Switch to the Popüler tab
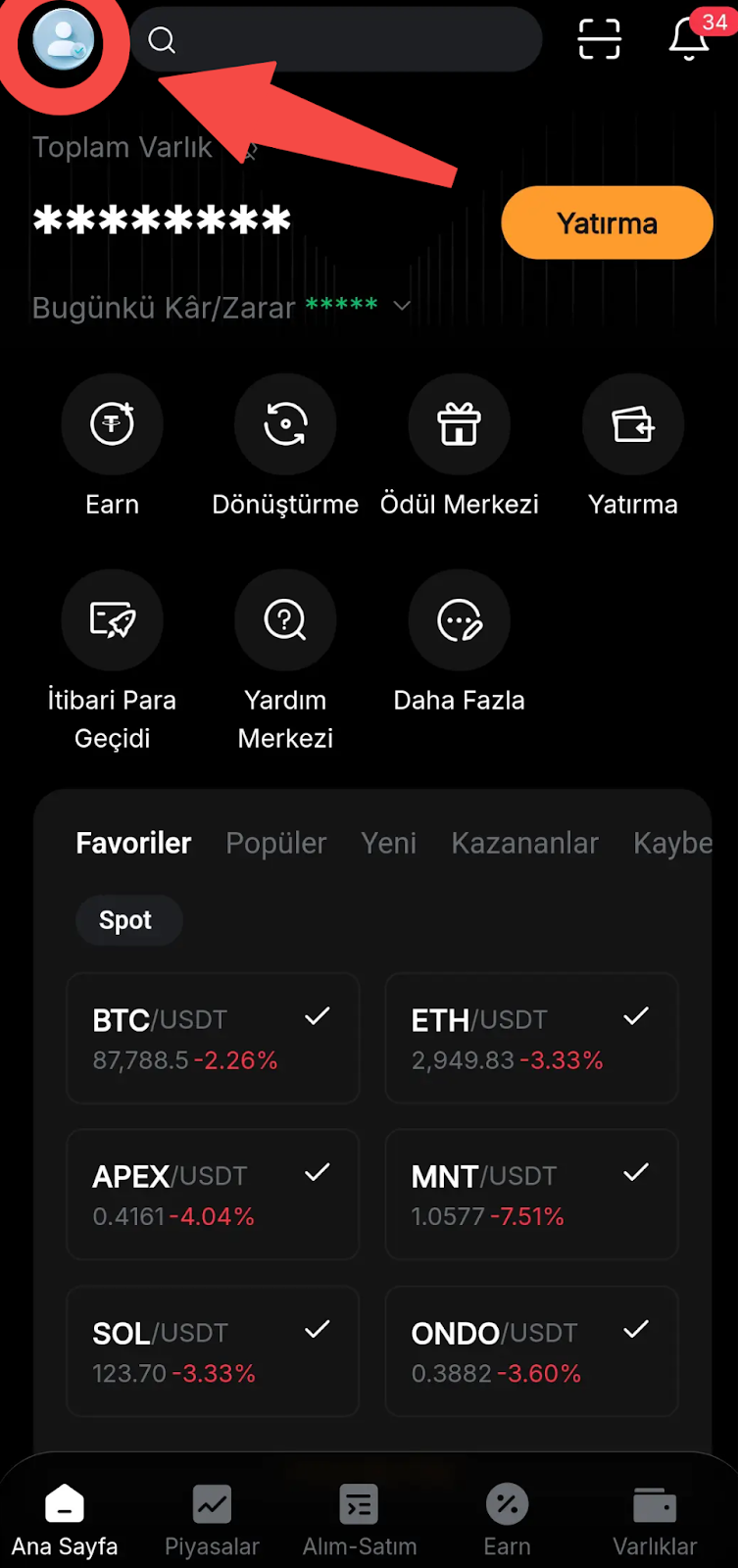 tap(275, 843)
